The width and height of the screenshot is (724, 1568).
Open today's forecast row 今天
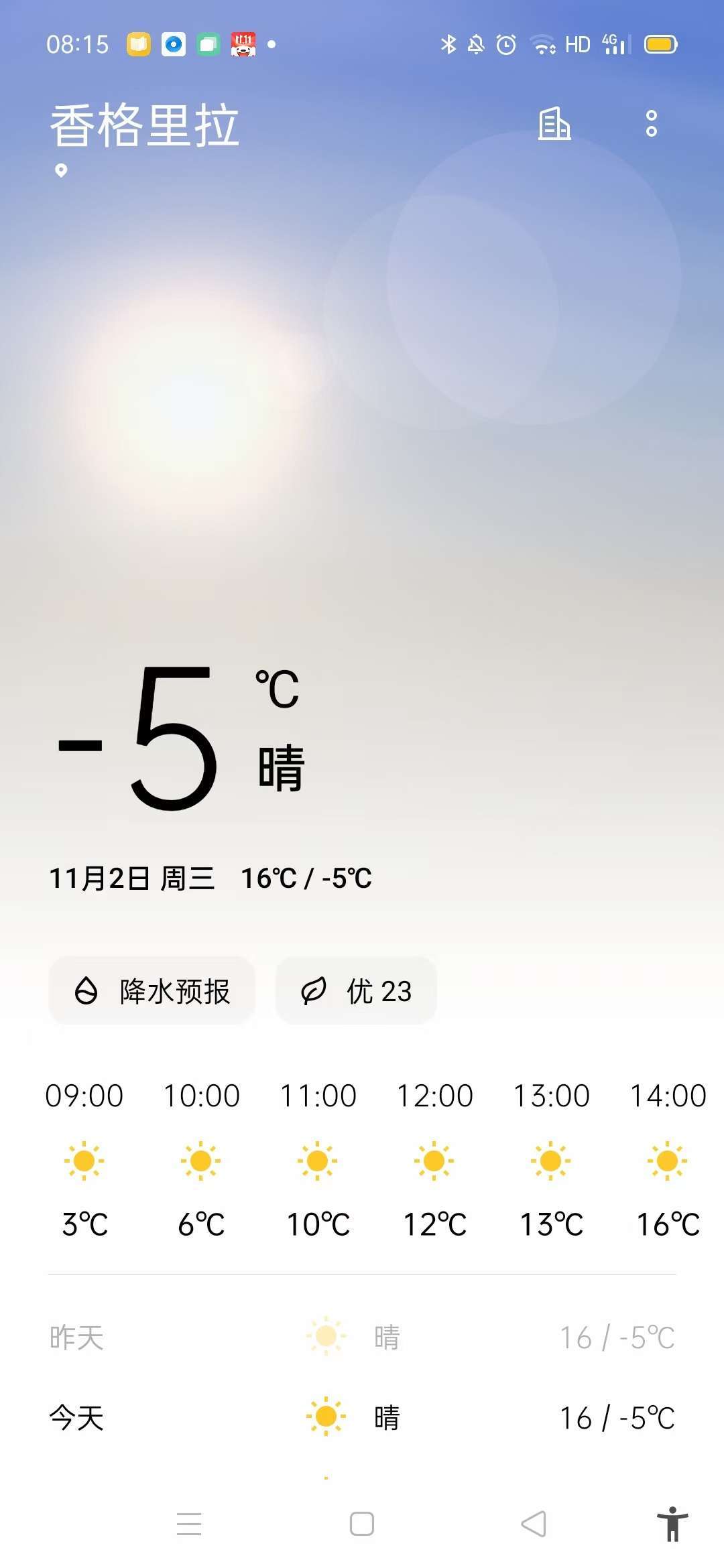tap(362, 1417)
